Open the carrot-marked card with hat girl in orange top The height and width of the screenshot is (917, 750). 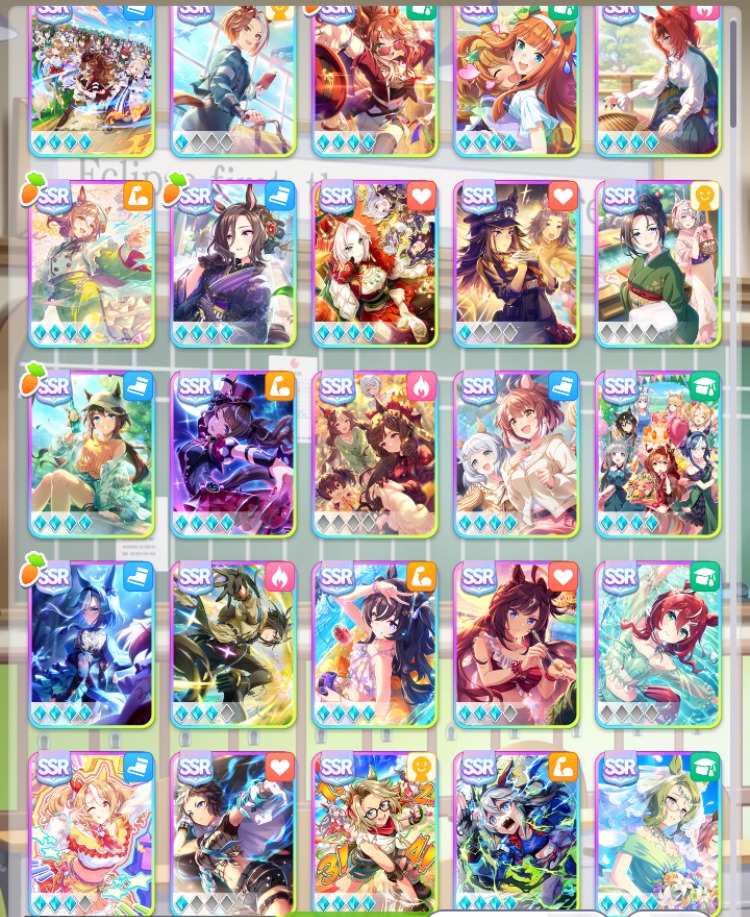click(91, 454)
